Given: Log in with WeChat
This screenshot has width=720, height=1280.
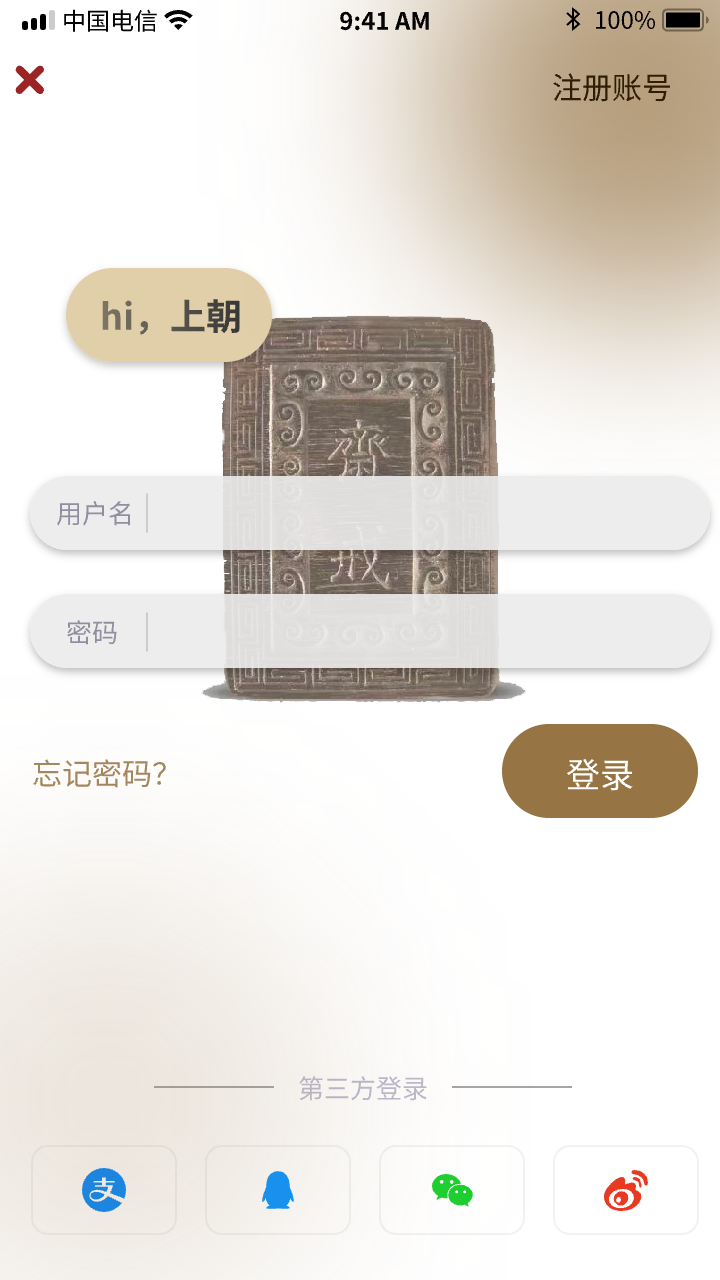Looking at the screenshot, I should 452,1190.
